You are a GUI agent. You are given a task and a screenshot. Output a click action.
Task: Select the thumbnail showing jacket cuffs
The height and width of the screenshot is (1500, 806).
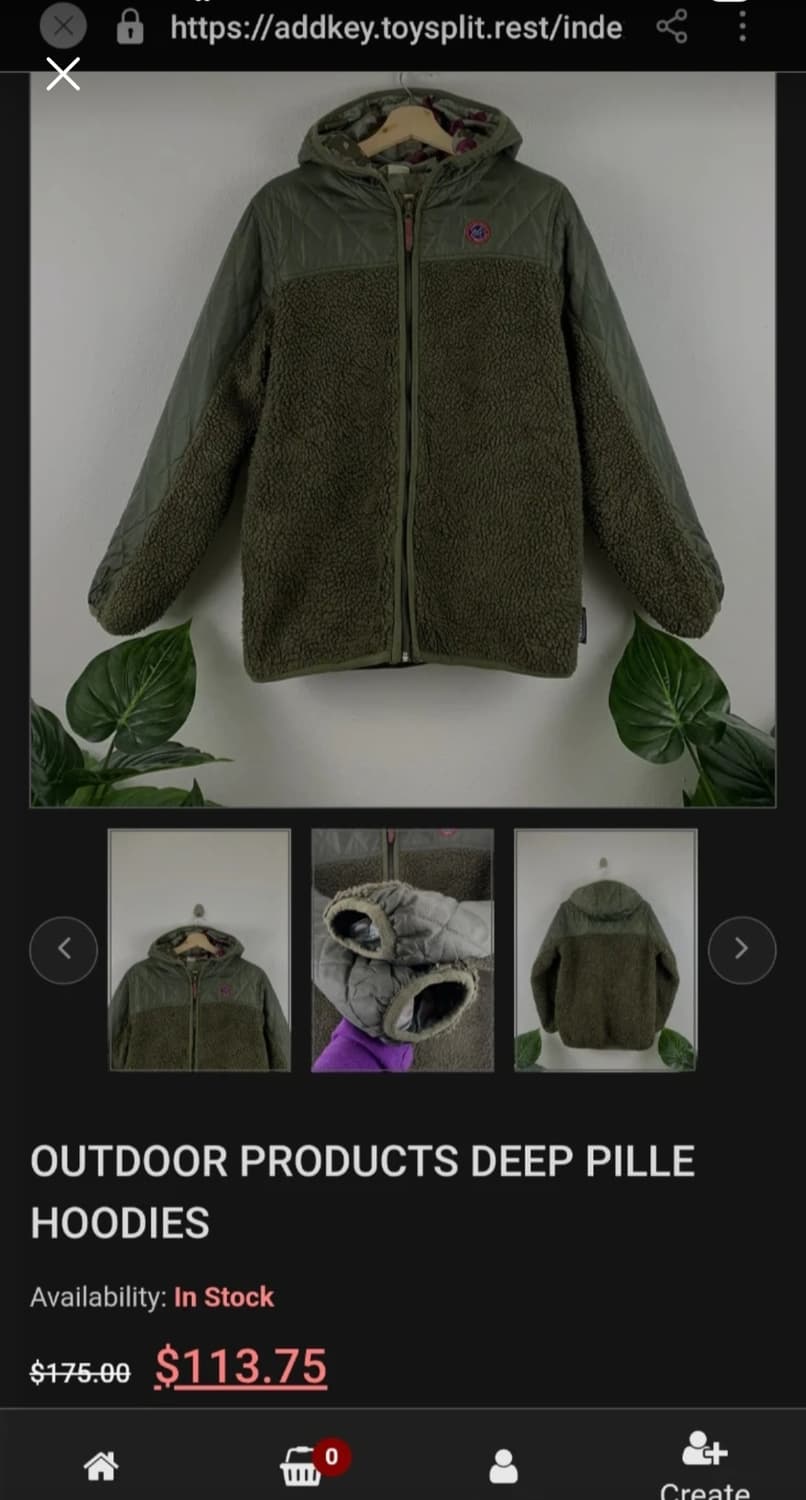click(x=402, y=949)
